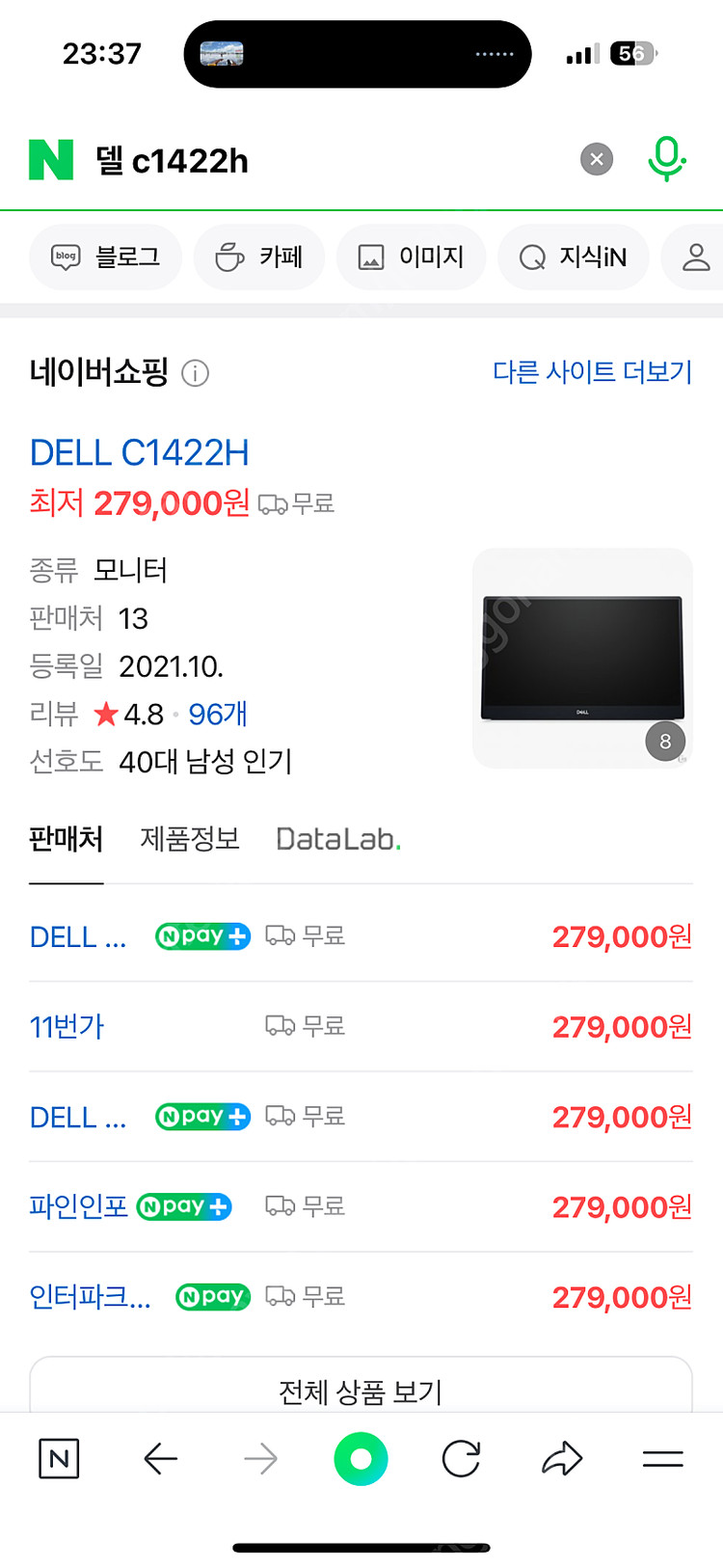Start voice search with microphone
723x1568 pixels.
665,159
